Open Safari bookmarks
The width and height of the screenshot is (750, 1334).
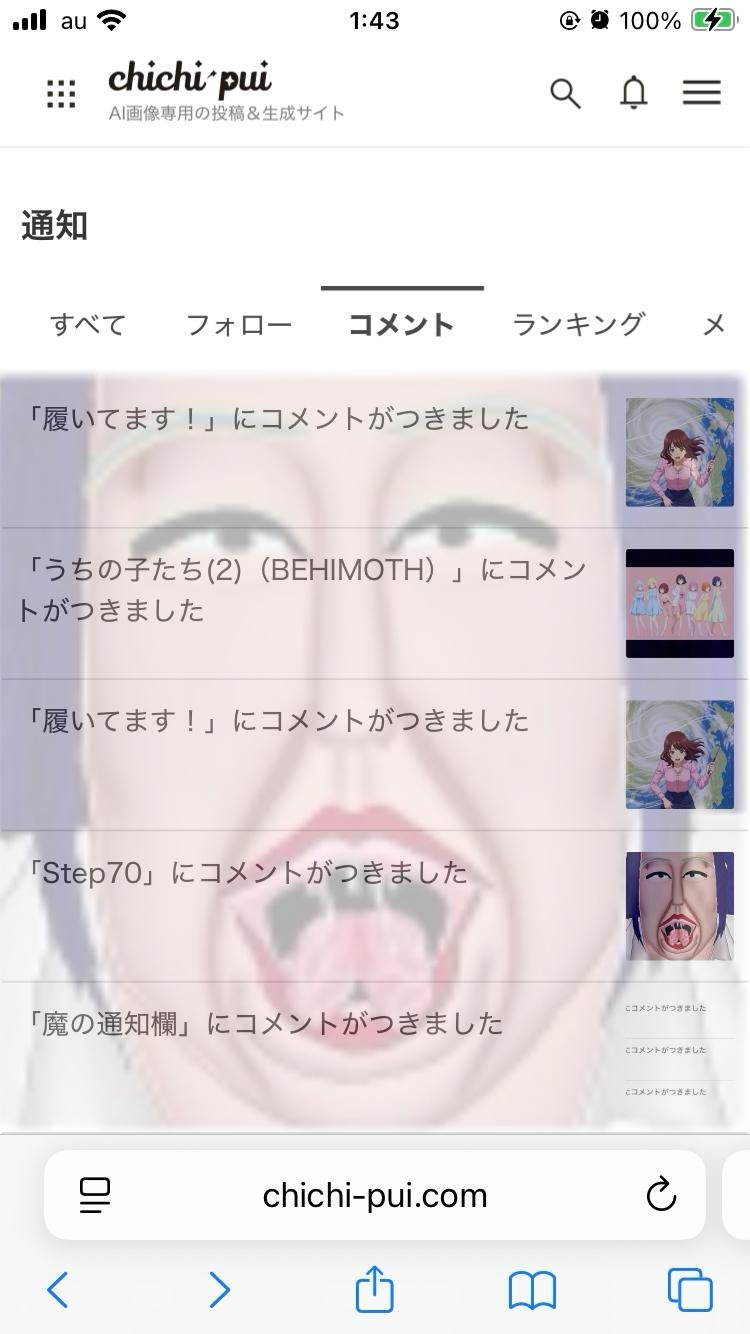coord(532,1290)
